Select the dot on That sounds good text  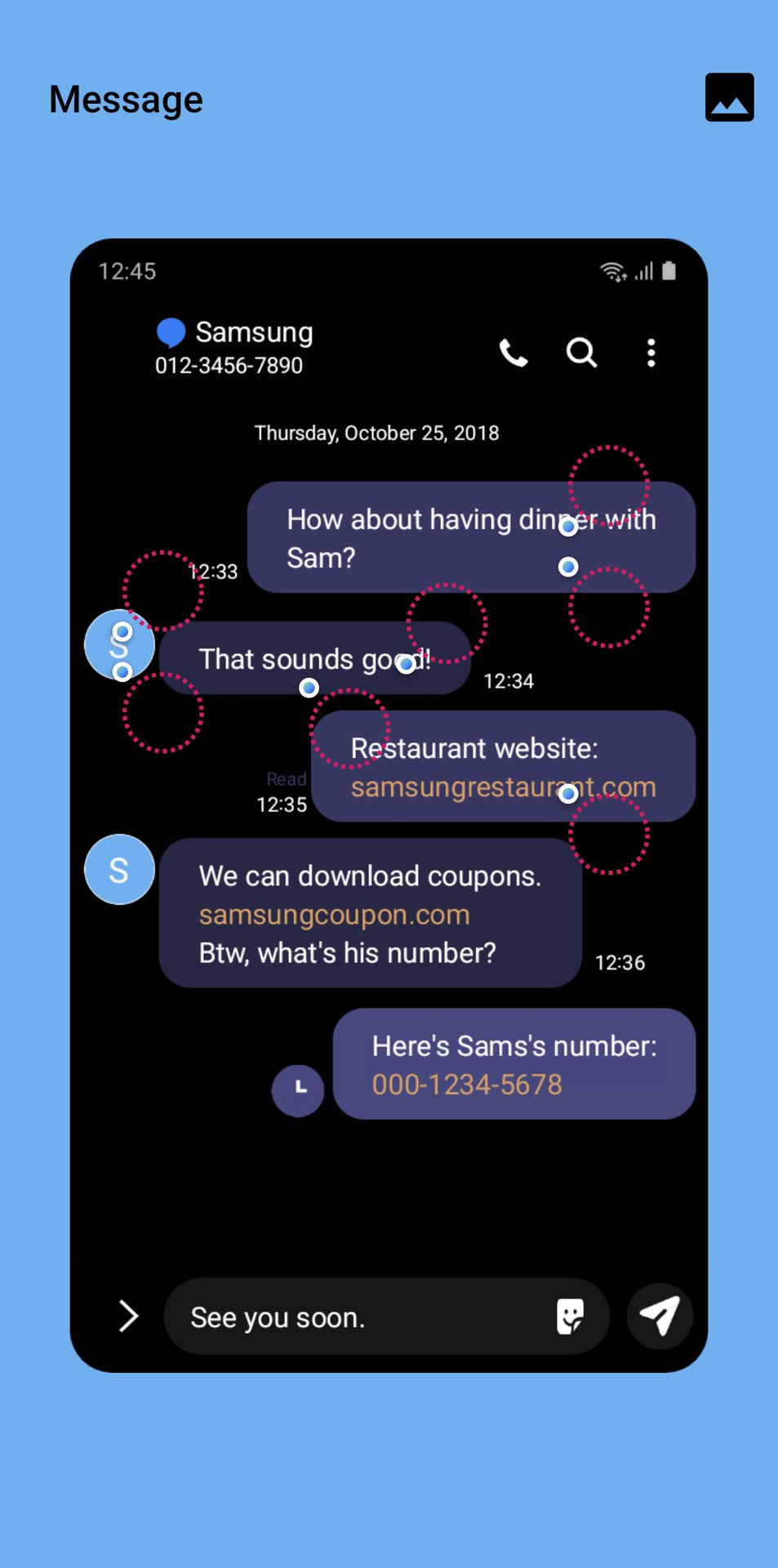(x=406, y=664)
